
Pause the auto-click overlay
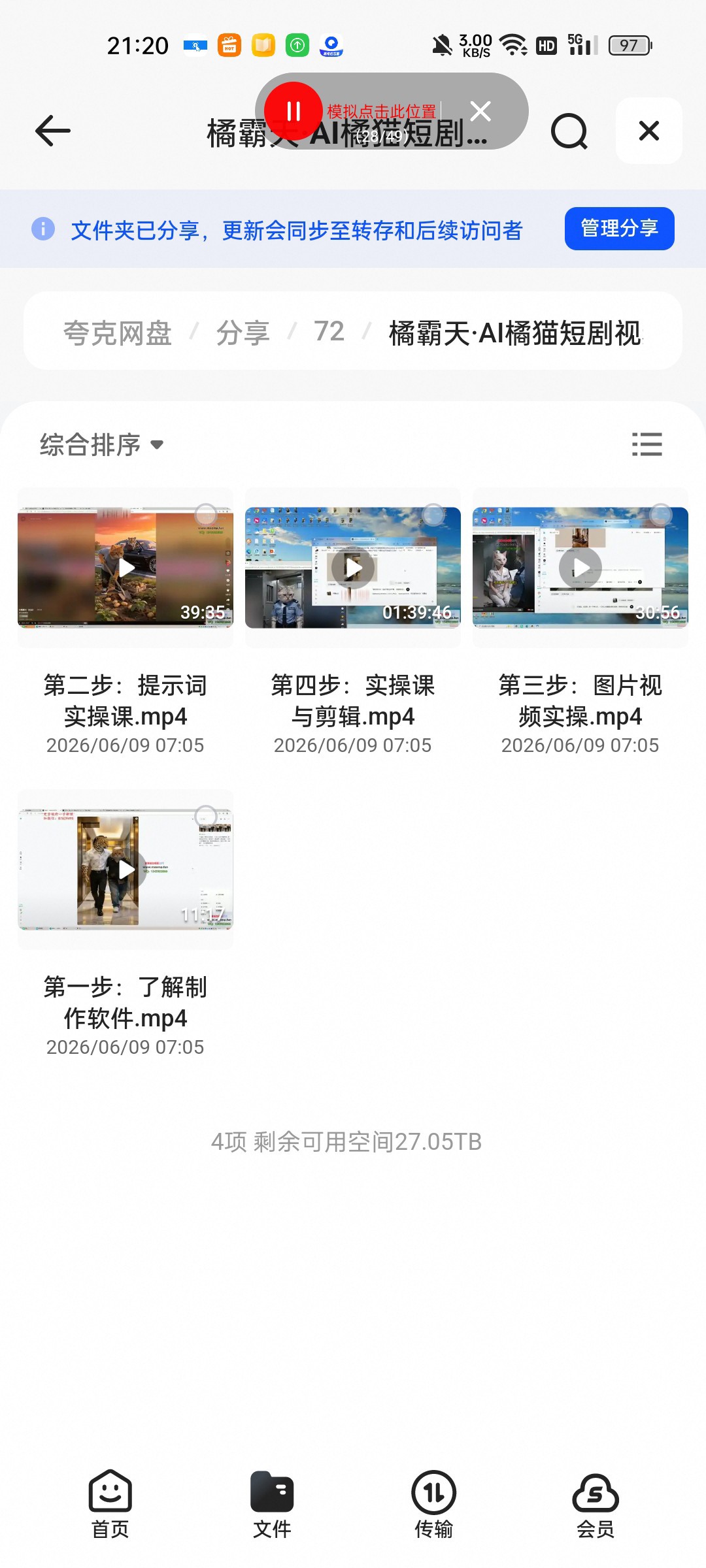pos(294,111)
